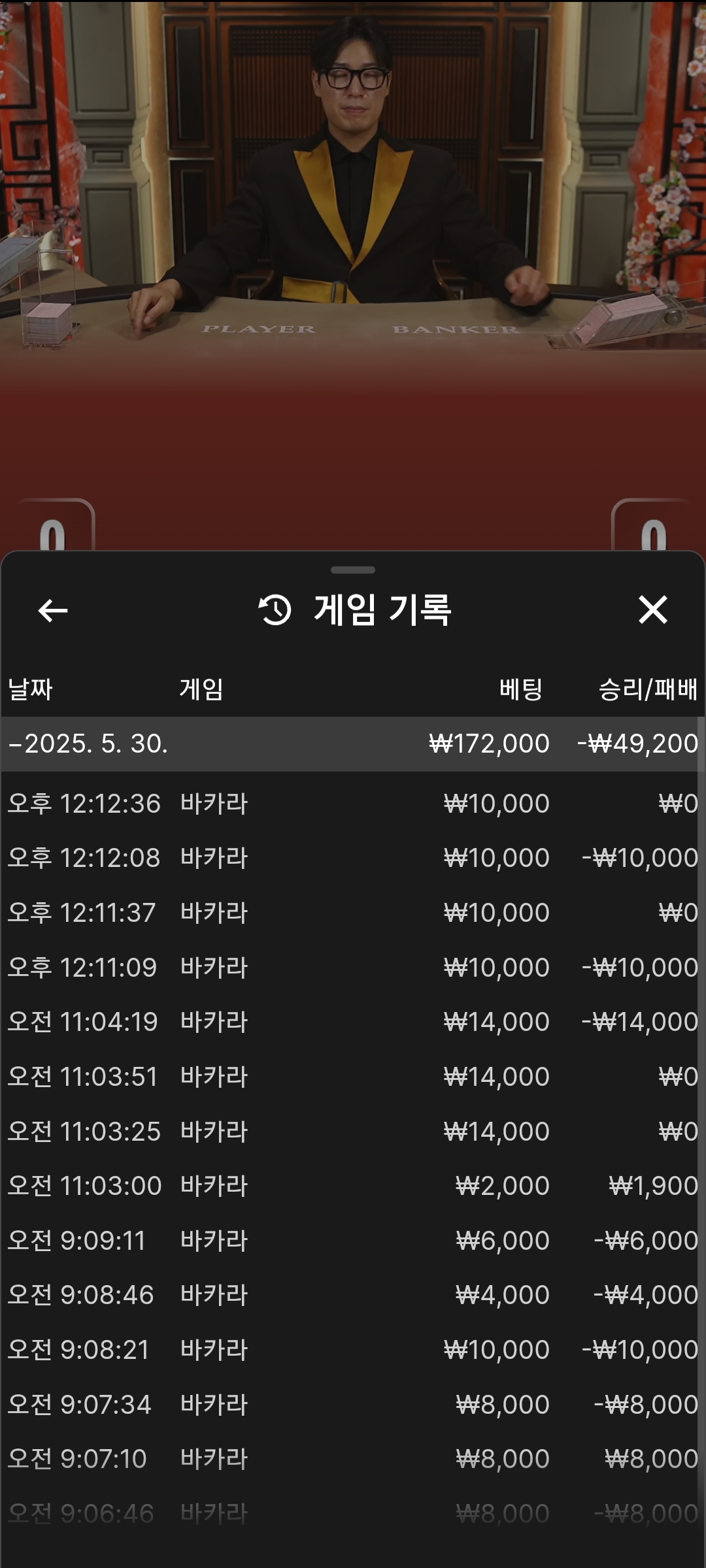706x1568 pixels.
Task: Open the 오후 12:11:09 바카라 record
Action: pos(353,968)
